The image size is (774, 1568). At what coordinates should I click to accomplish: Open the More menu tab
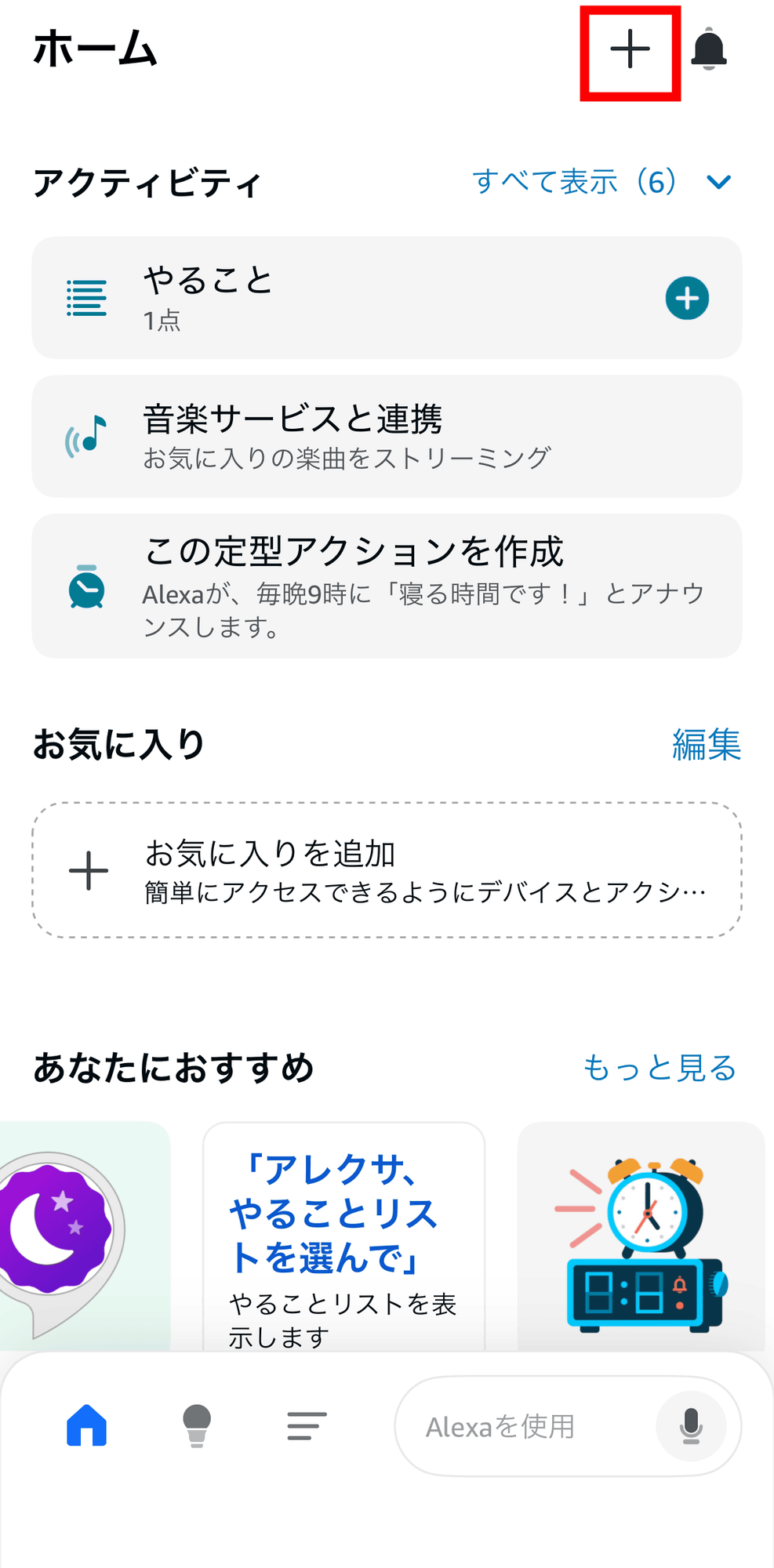coord(307,1425)
